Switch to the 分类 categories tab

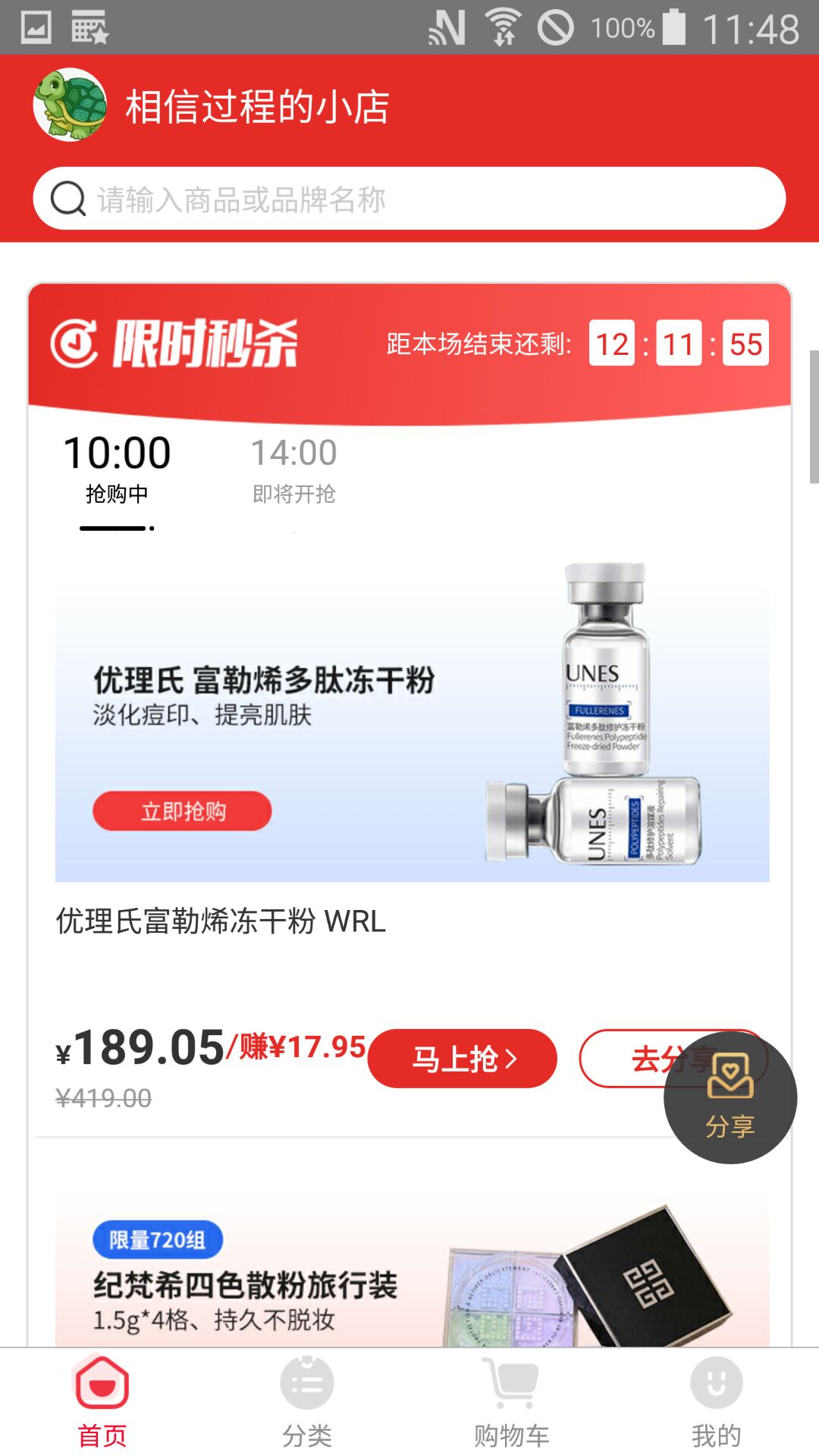(307, 1403)
